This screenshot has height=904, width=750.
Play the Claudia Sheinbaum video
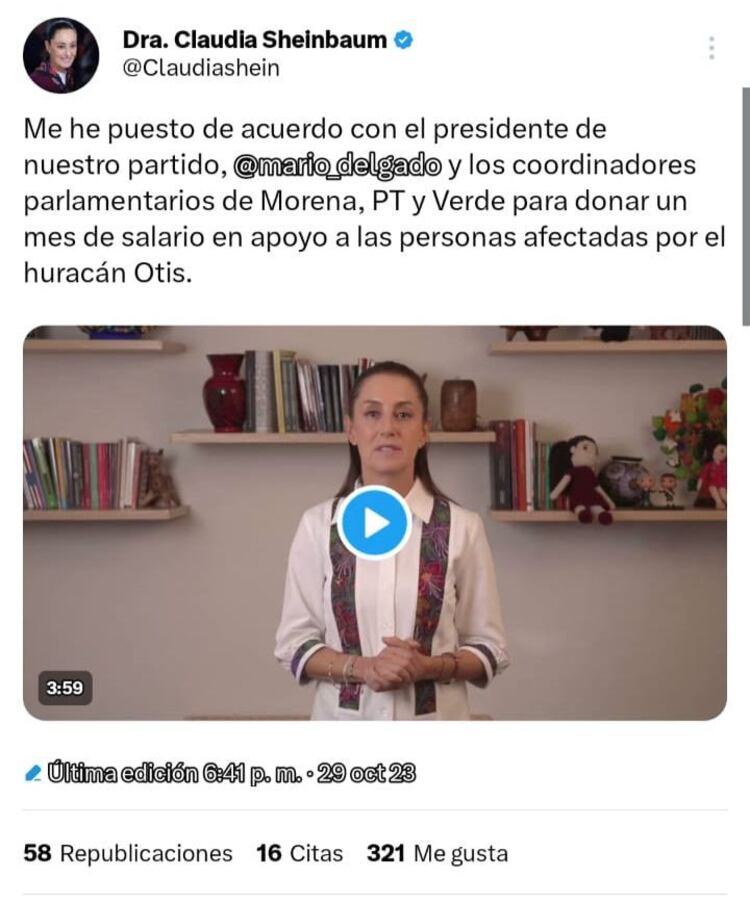[x=374, y=522]
